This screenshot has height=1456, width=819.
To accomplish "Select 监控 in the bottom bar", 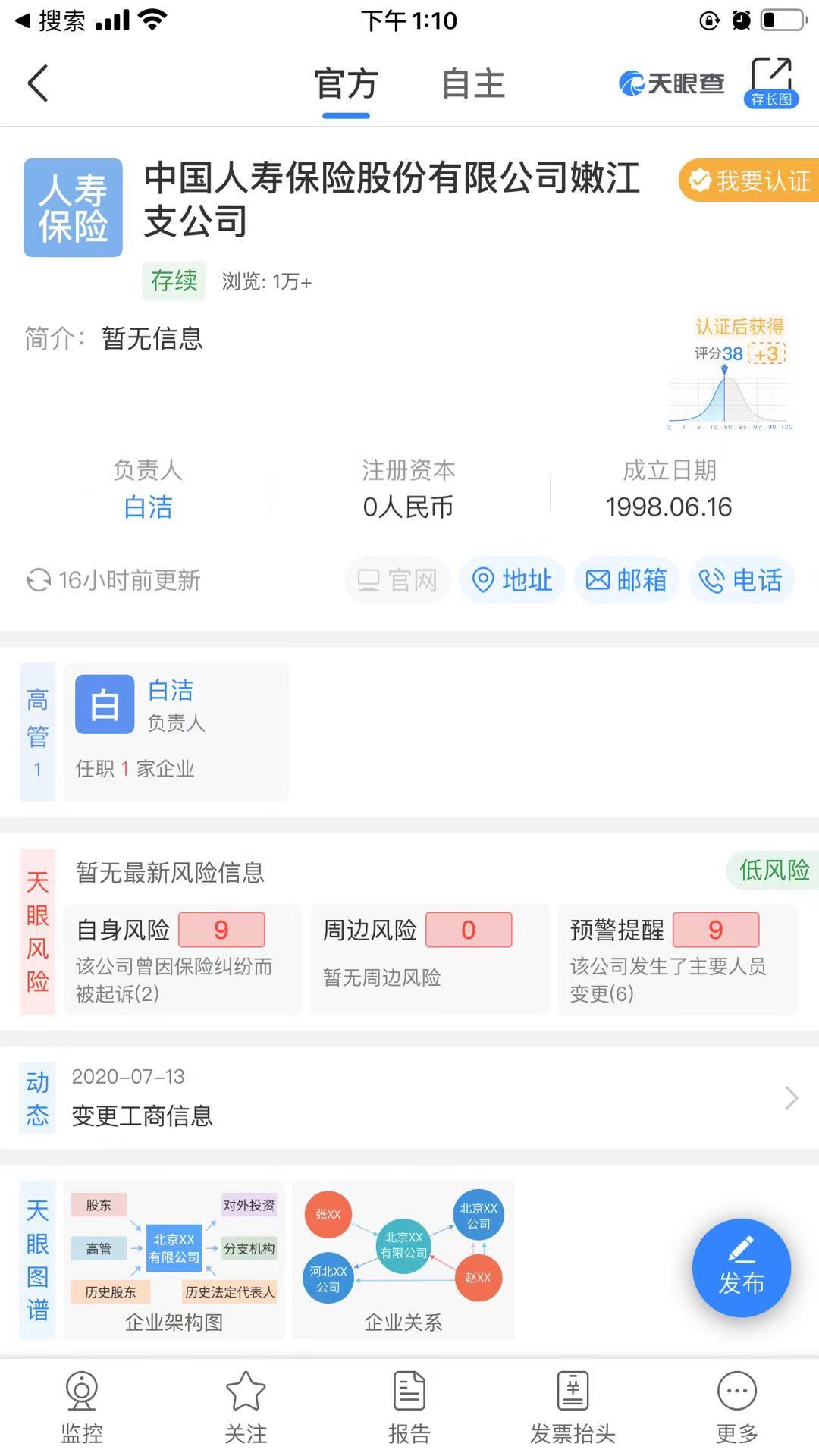I will coord(82,1407).
